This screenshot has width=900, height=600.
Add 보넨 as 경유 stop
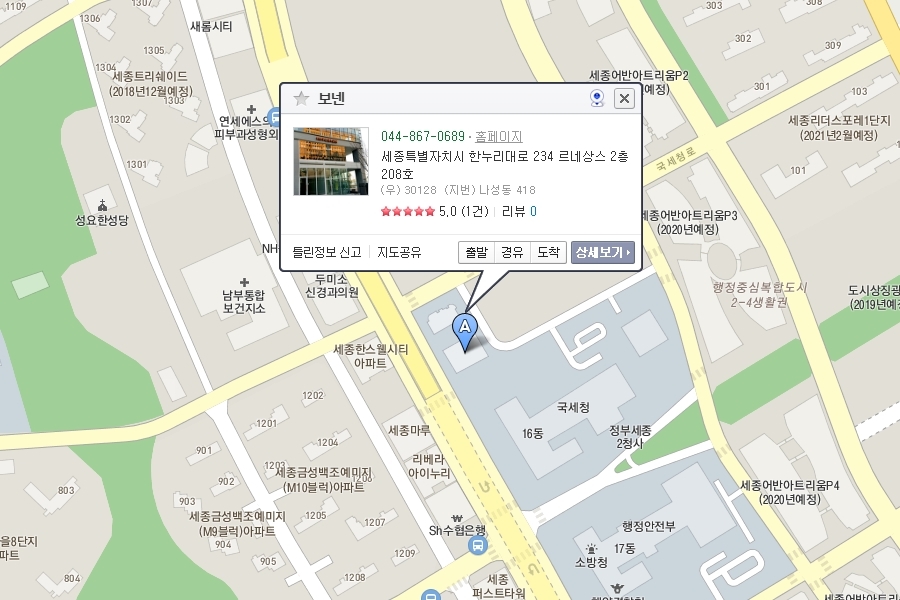tap(512, 252)
